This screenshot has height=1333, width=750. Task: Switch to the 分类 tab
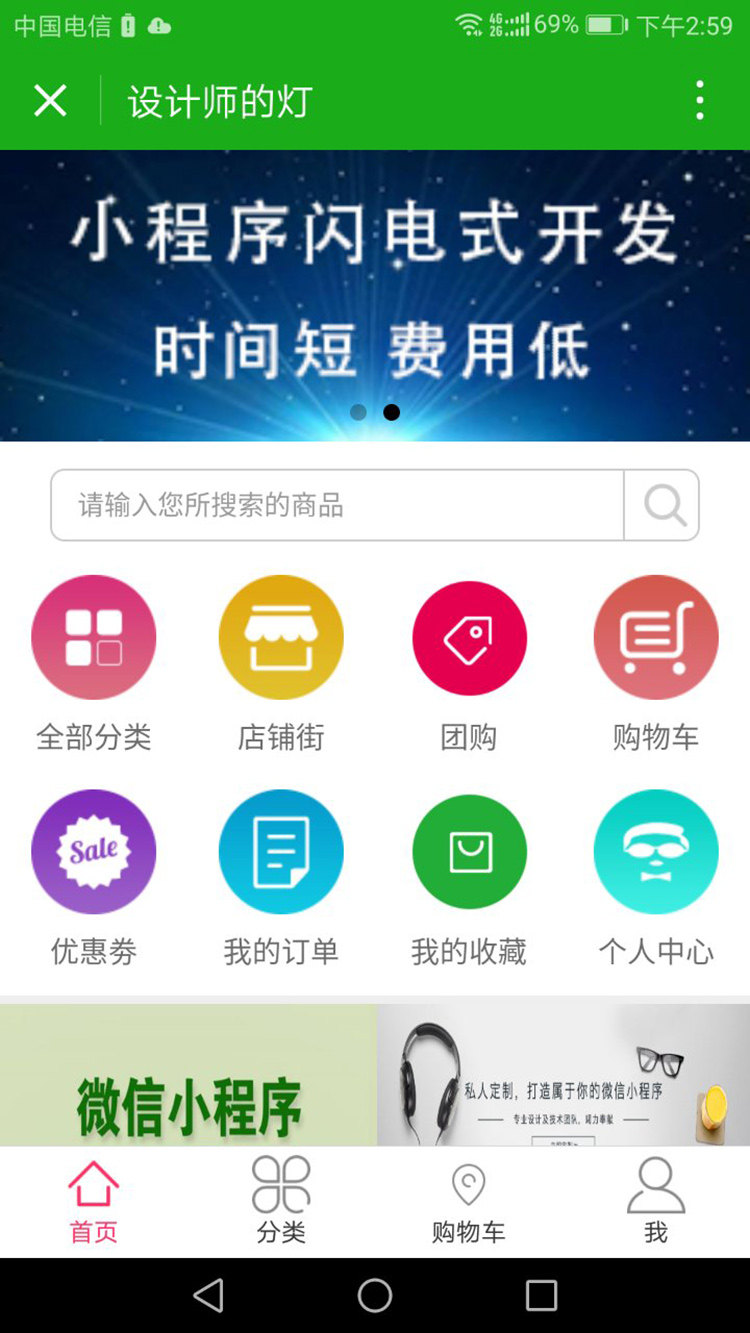281,1201
